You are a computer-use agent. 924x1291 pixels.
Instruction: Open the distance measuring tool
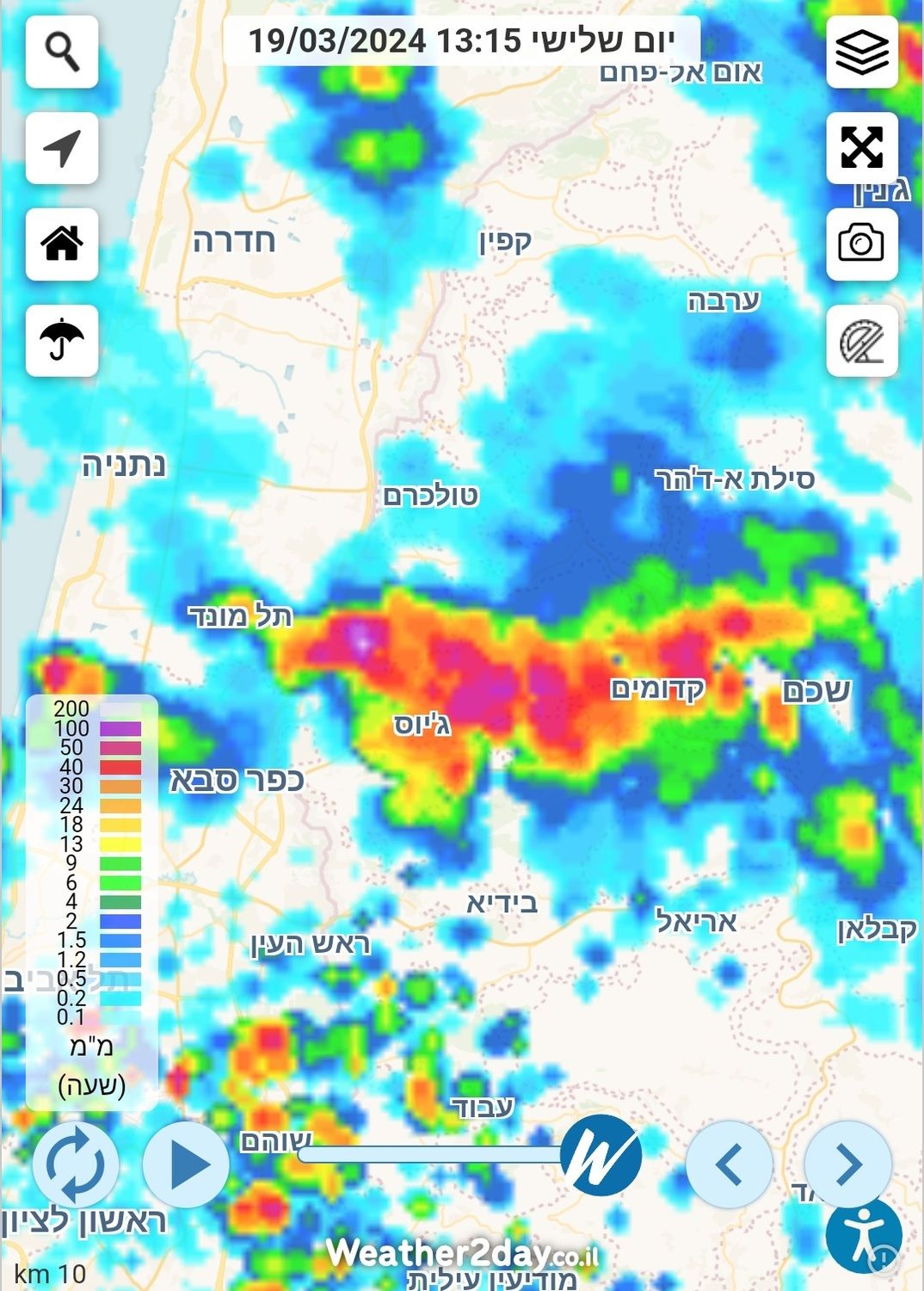coord(862,341)
